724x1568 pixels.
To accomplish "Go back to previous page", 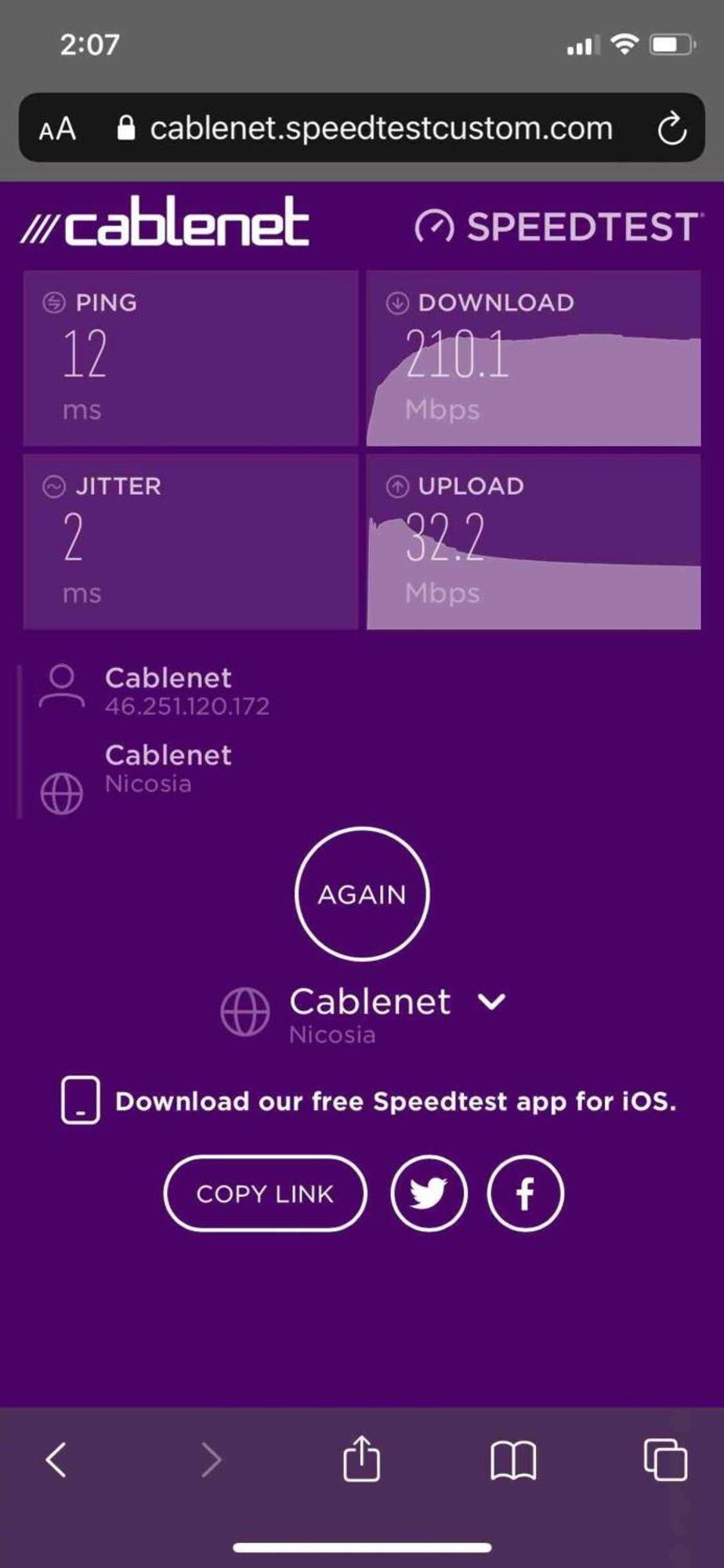I will [56, 1460].
